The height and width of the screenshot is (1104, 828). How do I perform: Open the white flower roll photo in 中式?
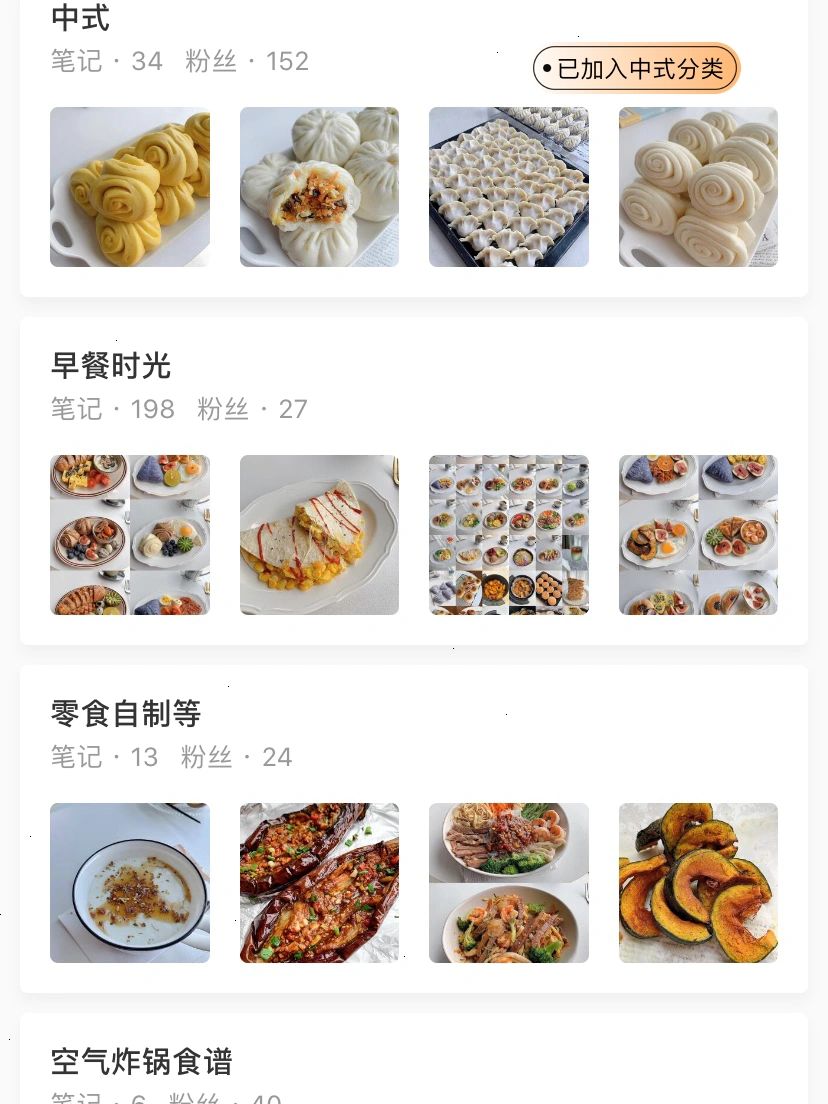pos(698,187)
